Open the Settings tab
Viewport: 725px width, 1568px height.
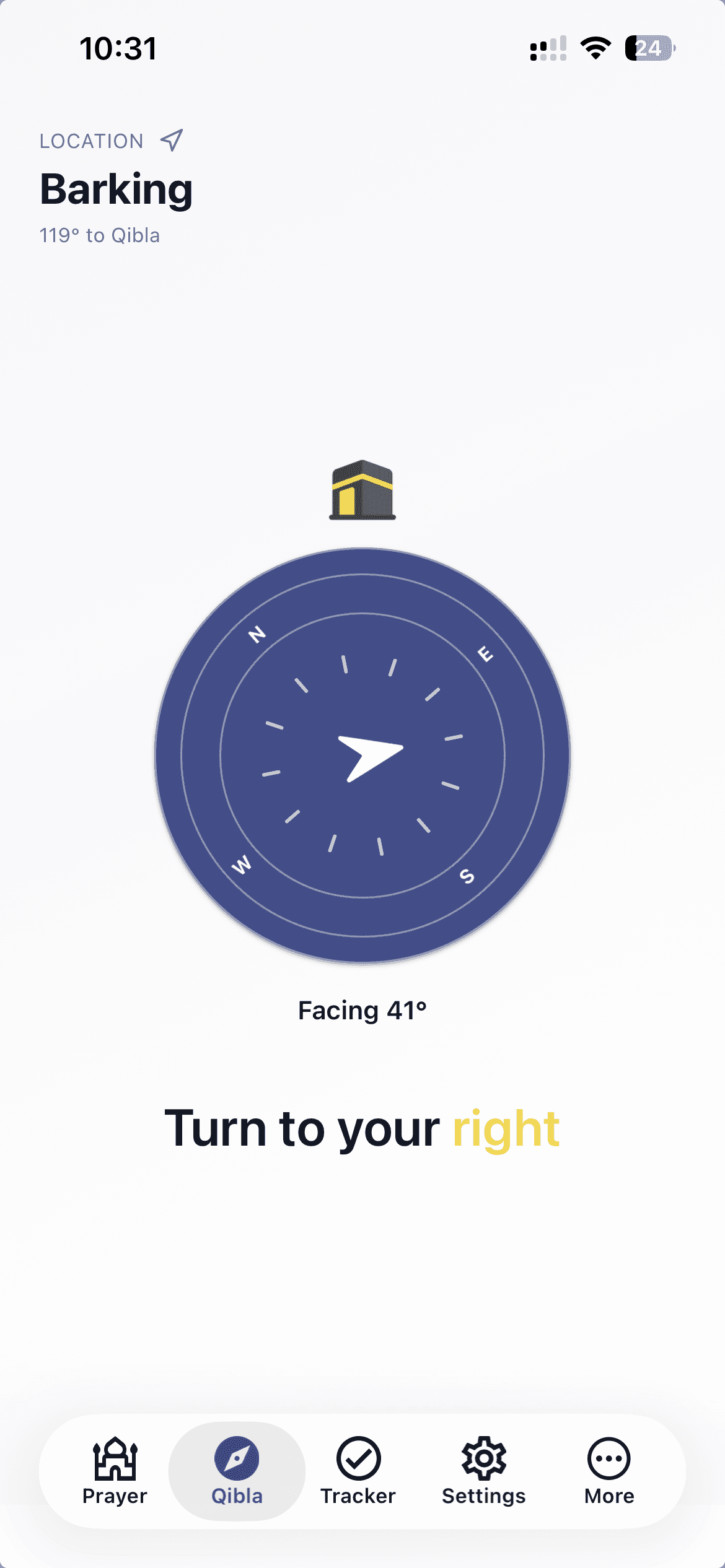click(x=483, y=1470)
